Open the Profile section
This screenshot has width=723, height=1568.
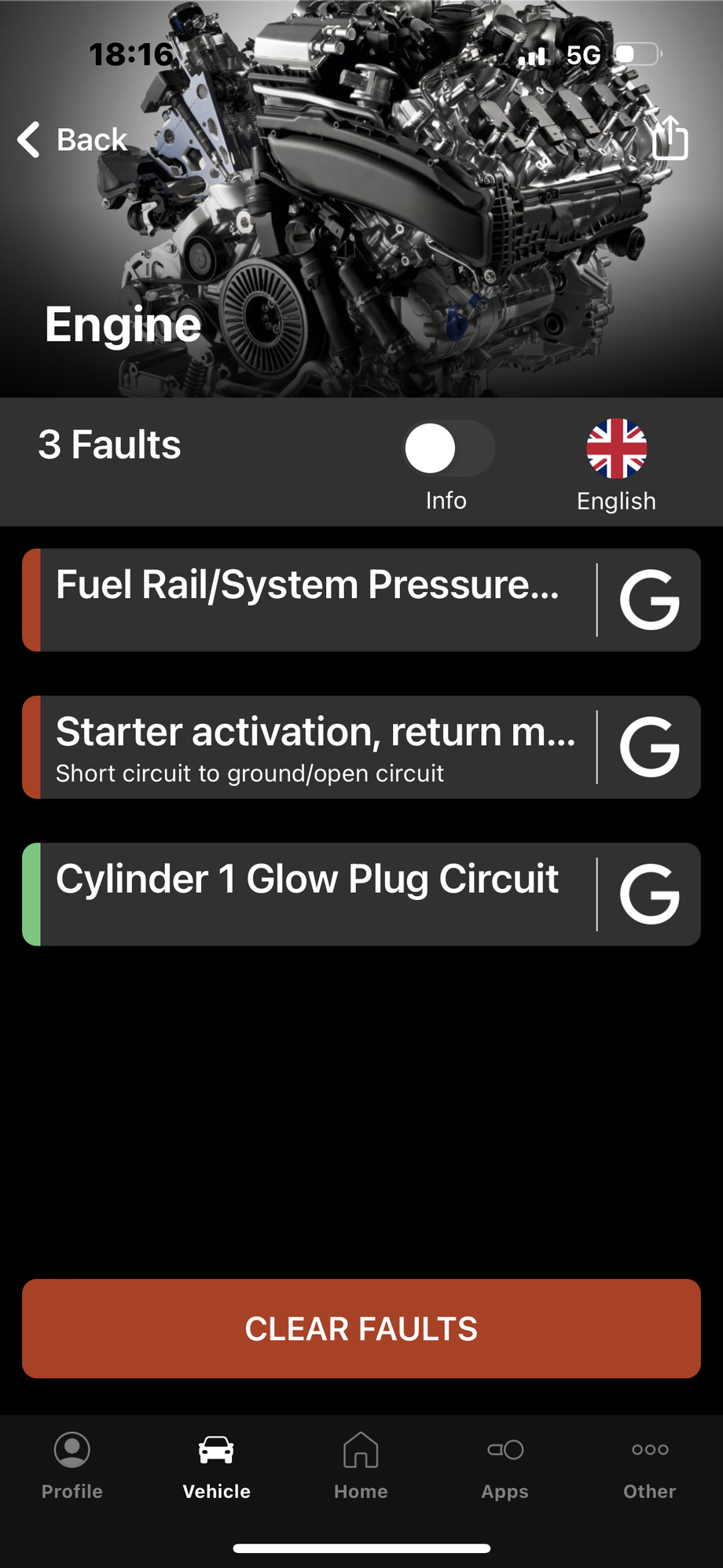pos(72,1466)
